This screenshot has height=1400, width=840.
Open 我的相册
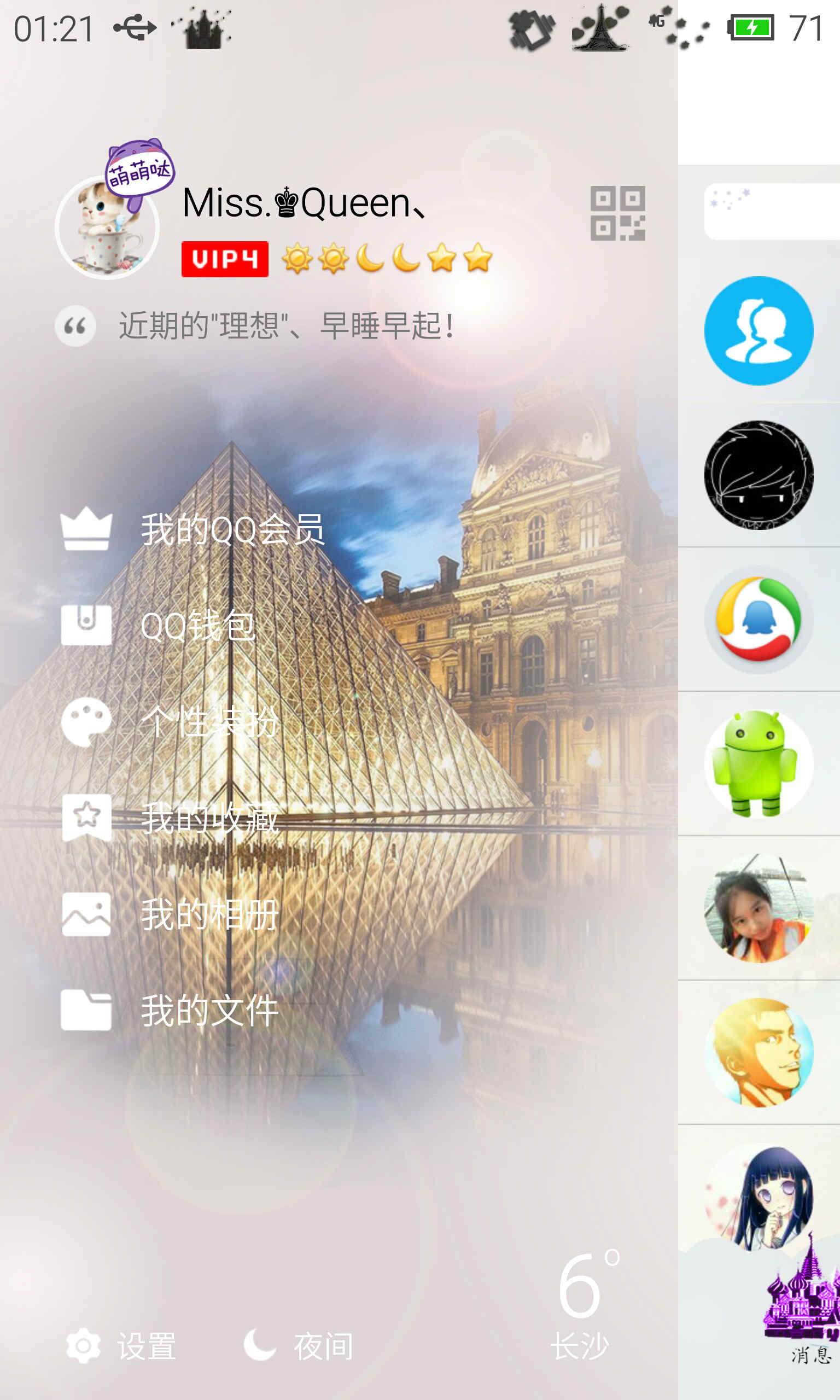point(209,914)
